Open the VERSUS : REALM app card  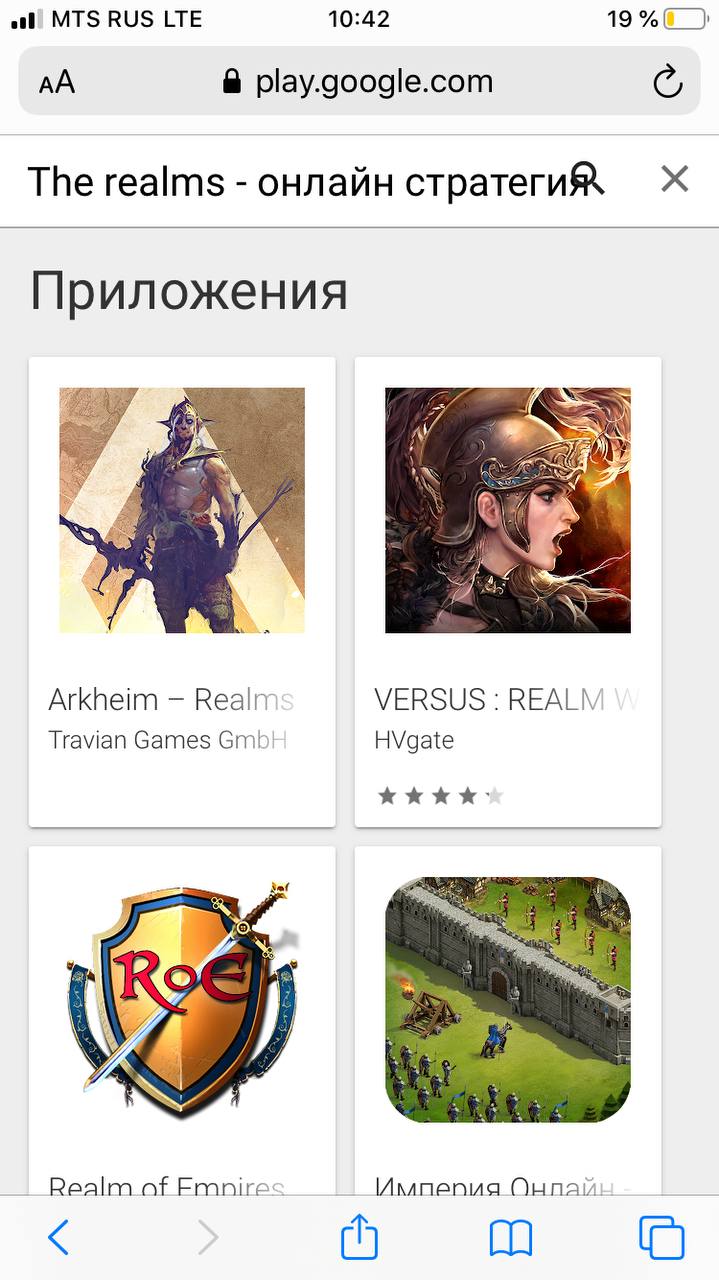(508, 591)
